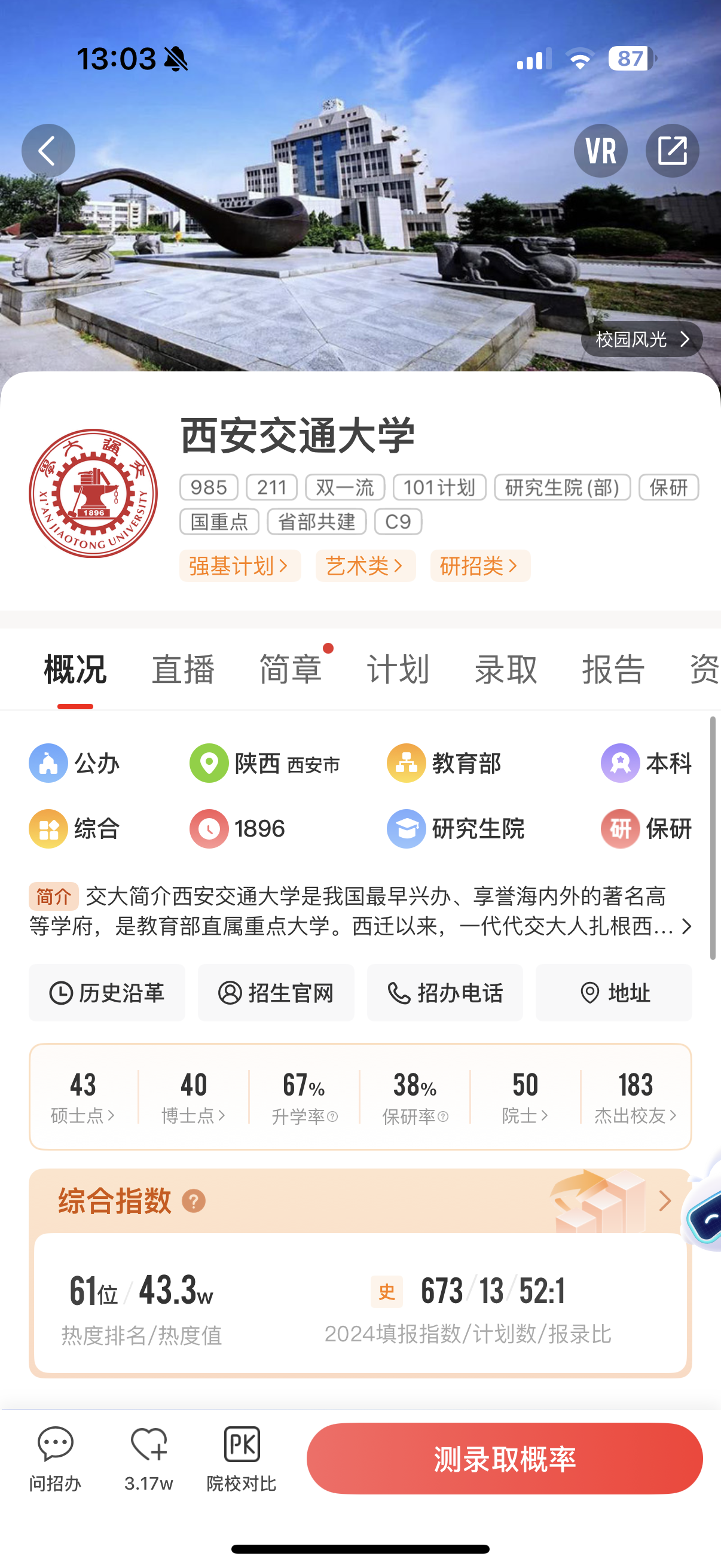Tap 招办电话 to call admissions
Screen dimensions: 721x1568
[445, 993]
